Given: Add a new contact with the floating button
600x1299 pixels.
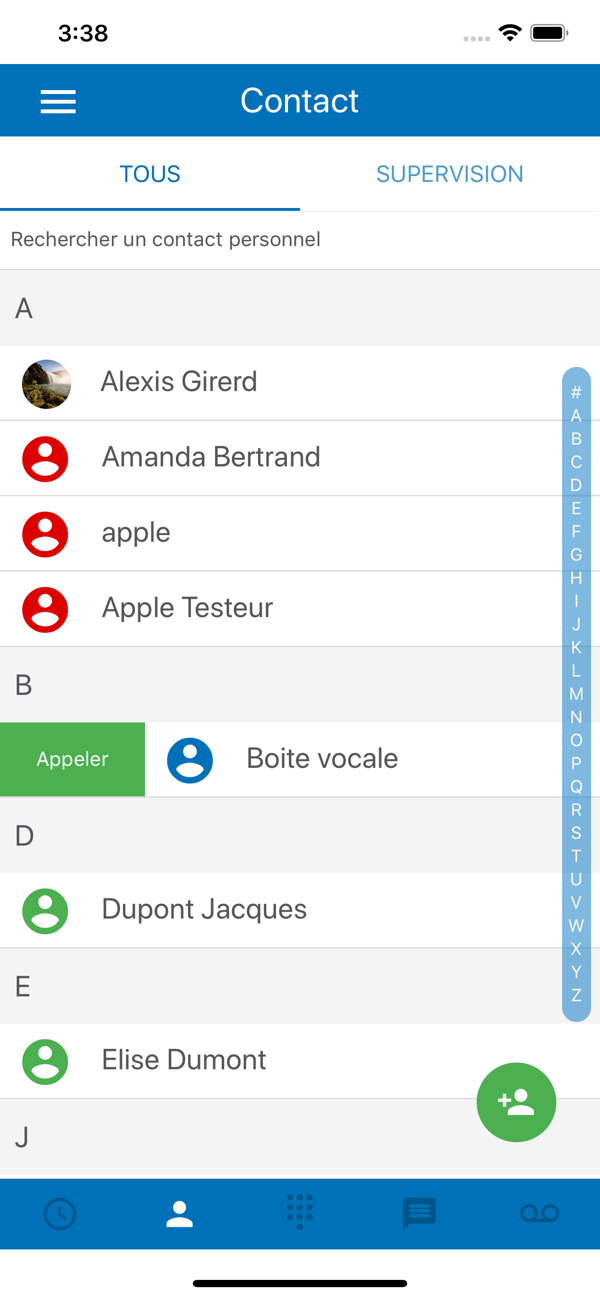Looking at the screenshot, I should click(516, 1102).
